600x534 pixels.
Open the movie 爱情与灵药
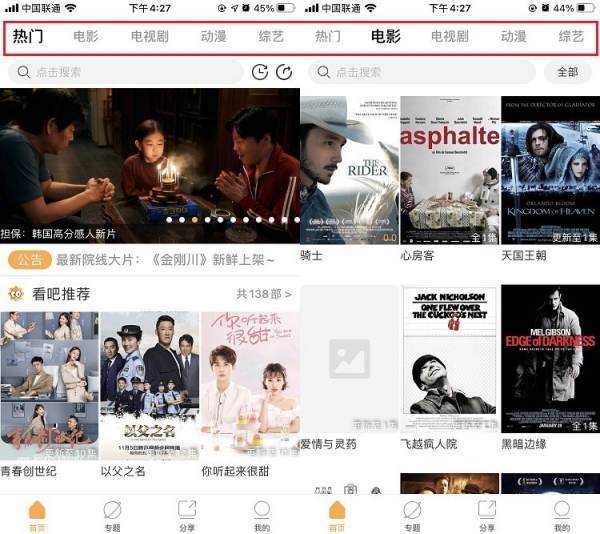(x=350, y=360)
